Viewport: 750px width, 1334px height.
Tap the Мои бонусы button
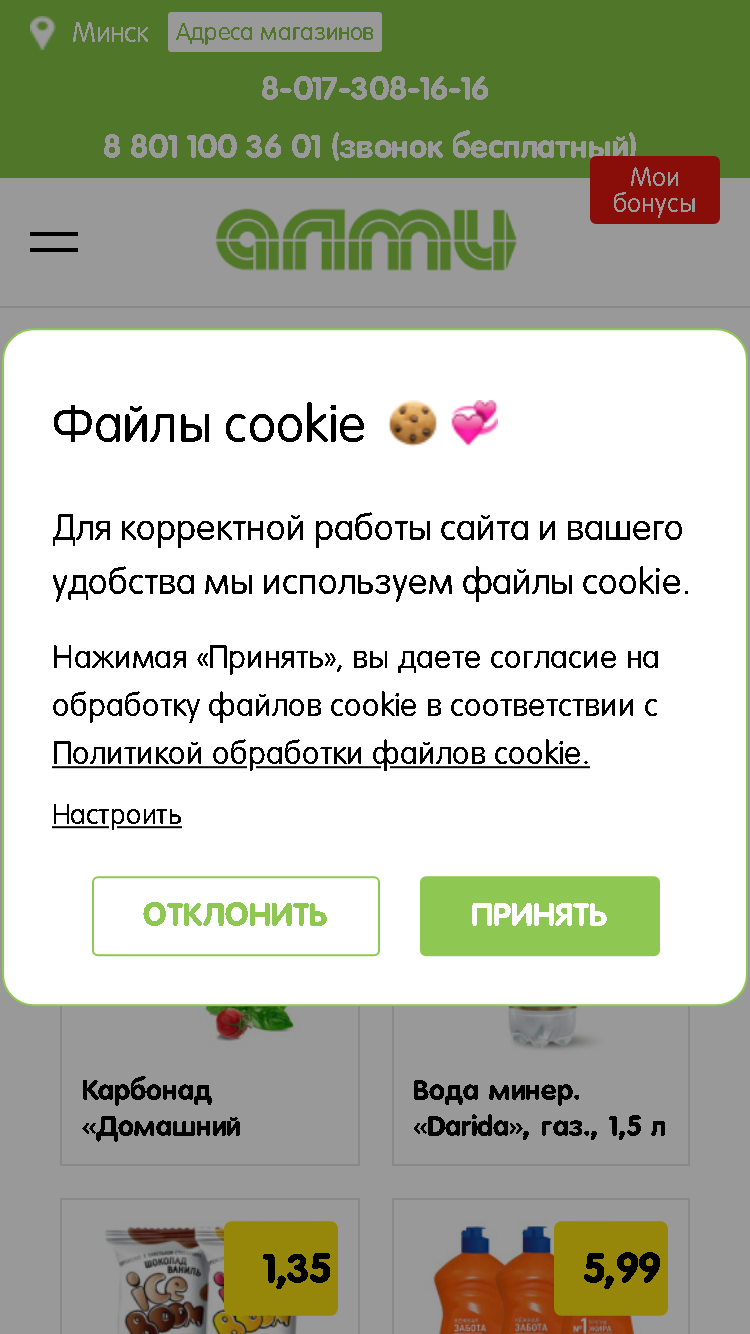click(655, 190)
